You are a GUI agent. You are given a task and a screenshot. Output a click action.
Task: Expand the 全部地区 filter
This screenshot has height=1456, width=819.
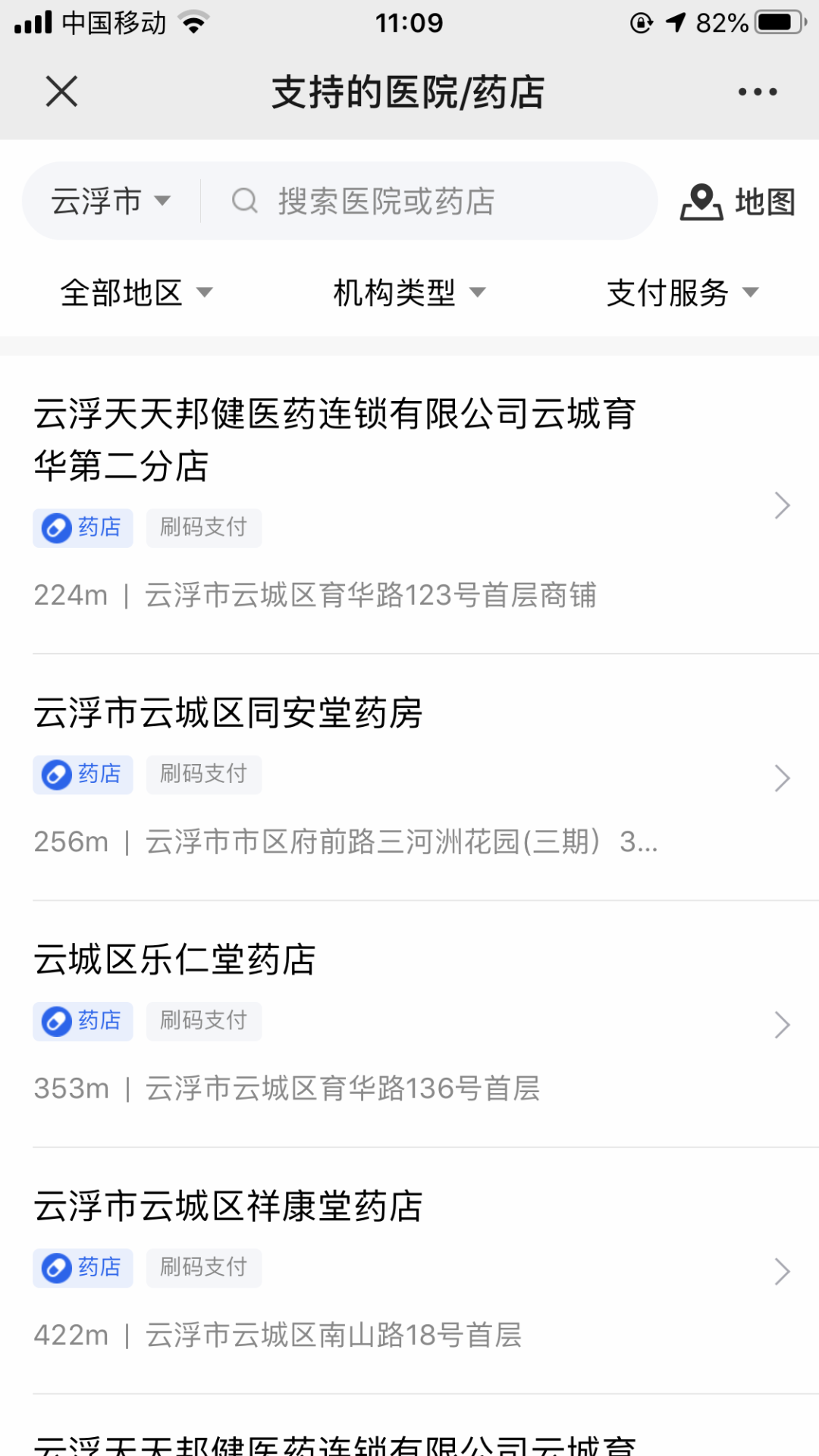pos(136,293)
